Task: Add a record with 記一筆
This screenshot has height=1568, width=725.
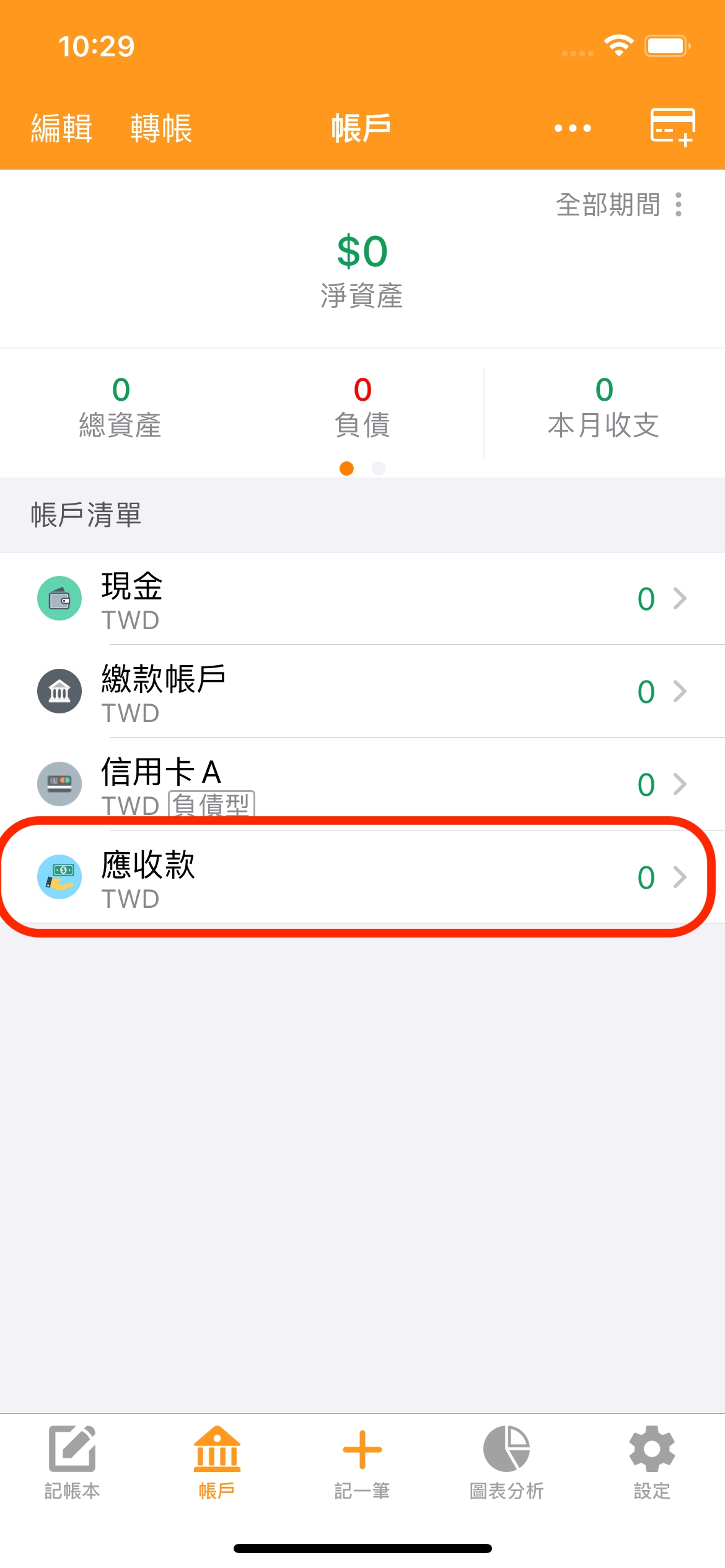Action: pos(362,1461)
